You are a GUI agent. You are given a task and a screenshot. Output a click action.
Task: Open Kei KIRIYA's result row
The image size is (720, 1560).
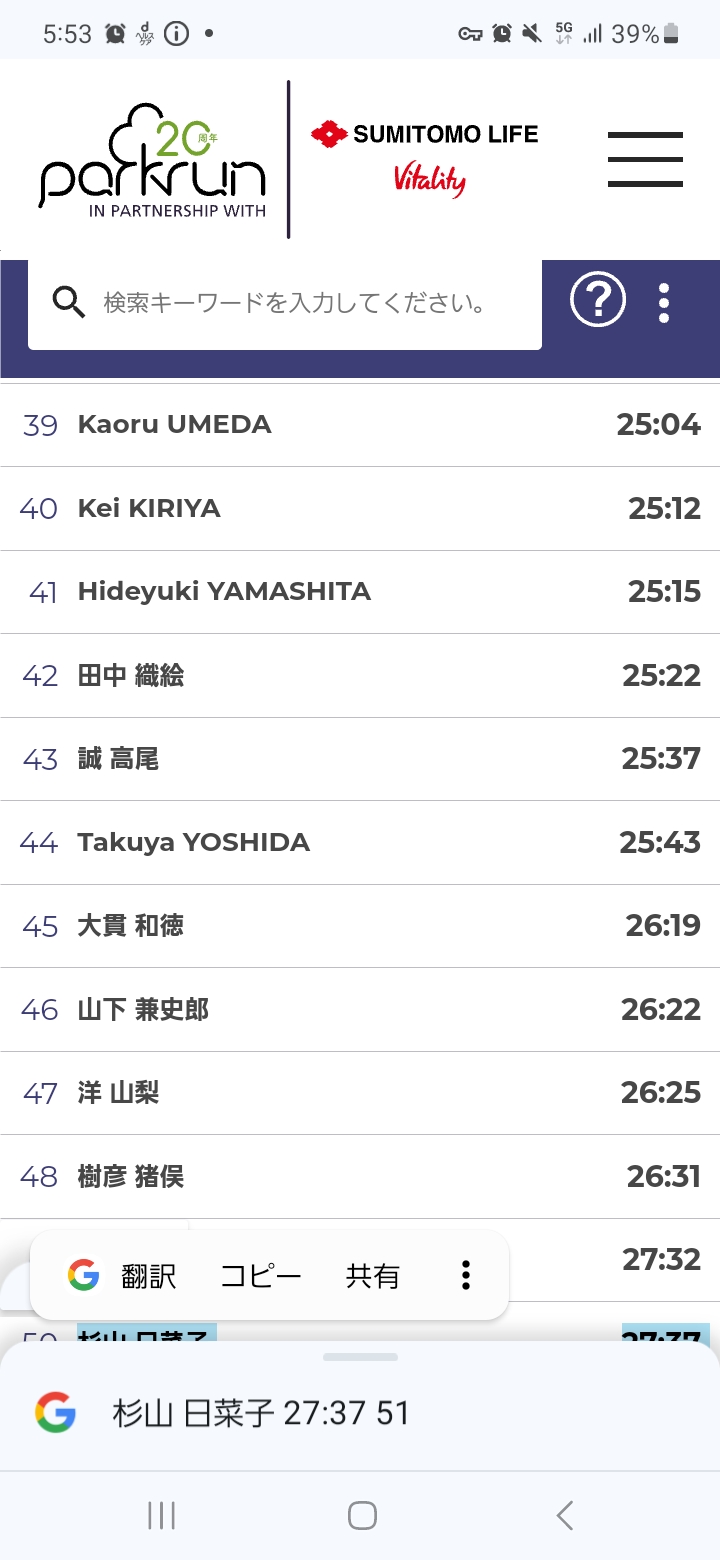[x=360, y=509]
